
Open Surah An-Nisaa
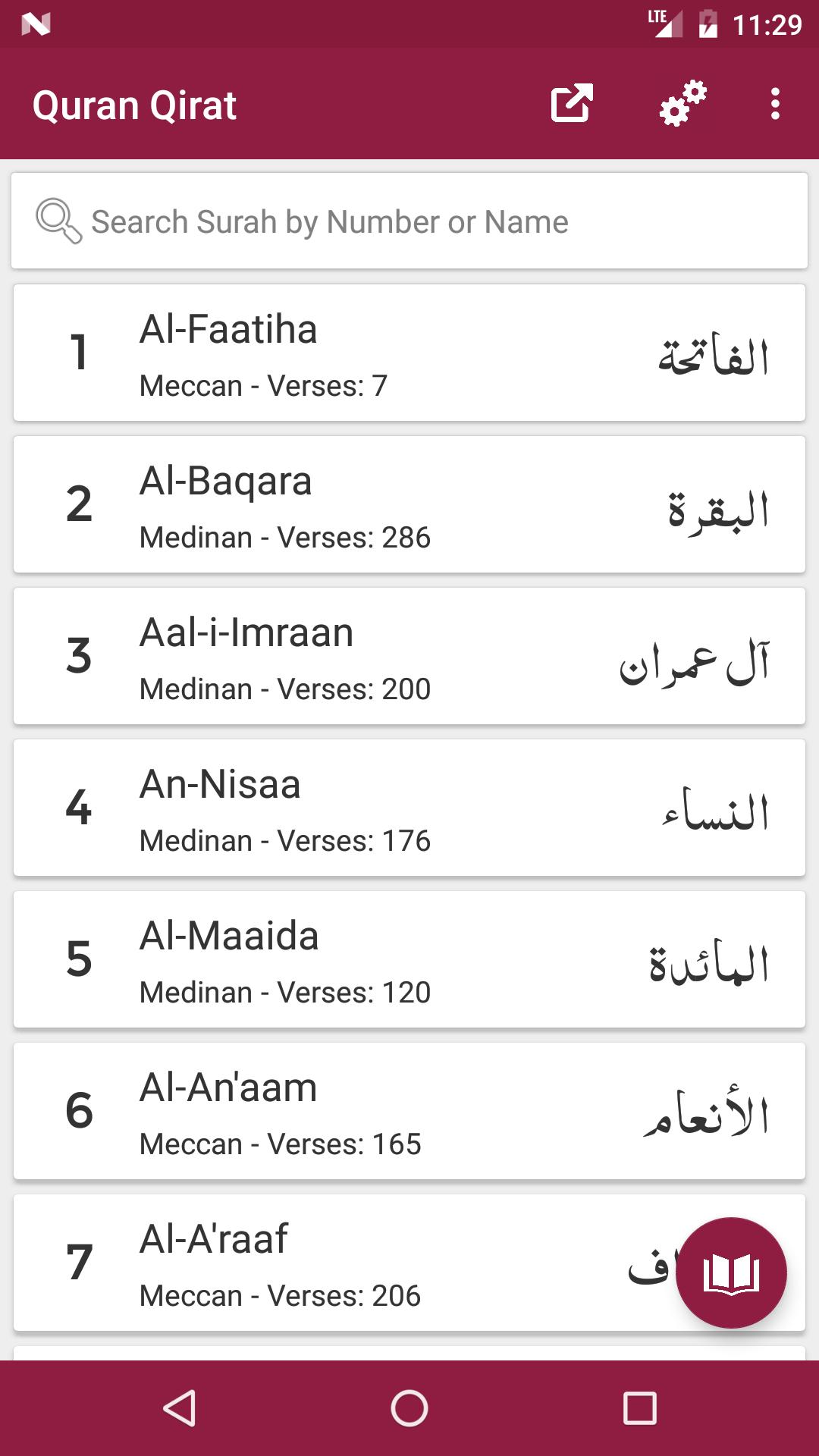[x=409, y=808]
